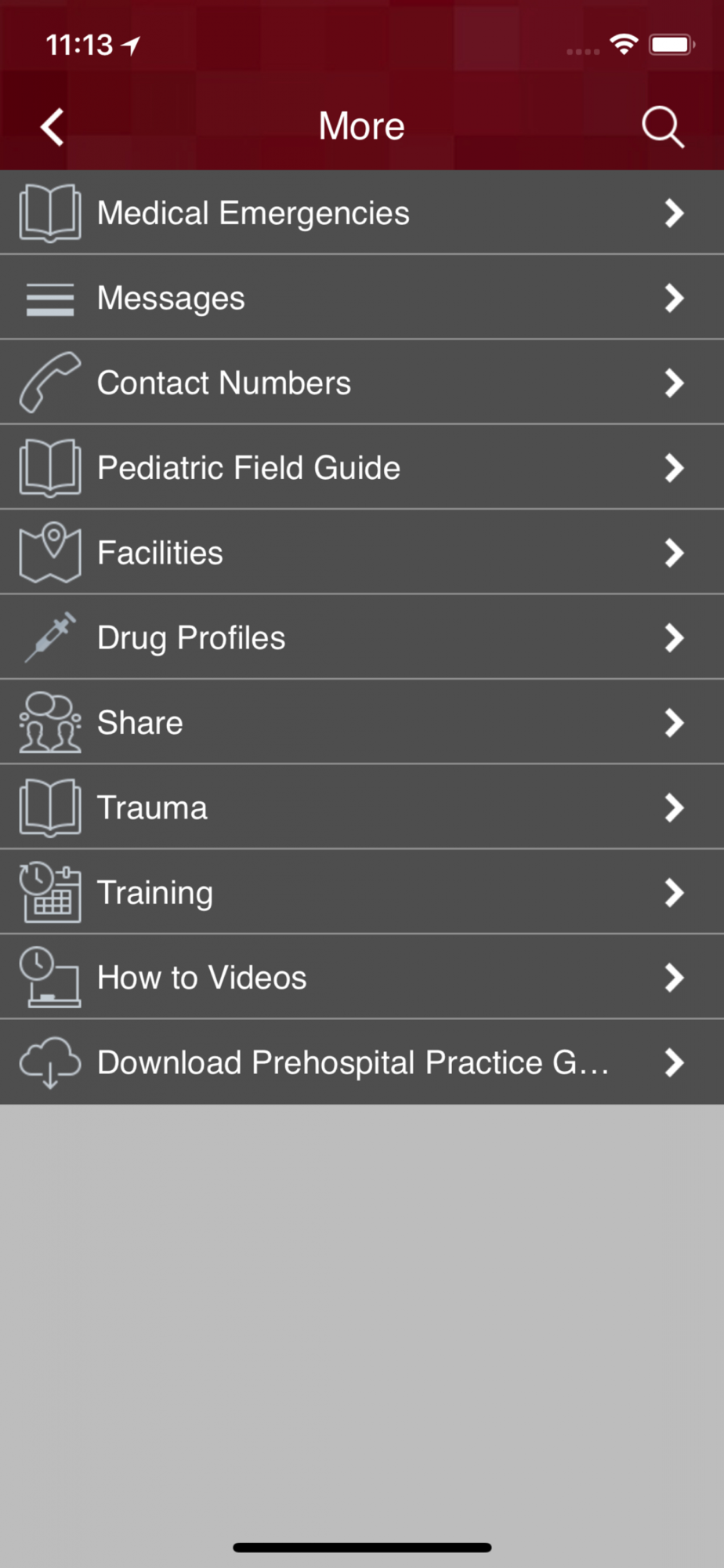Go to Training
This screenshot has height=1568, width=724.
(362, 892)
